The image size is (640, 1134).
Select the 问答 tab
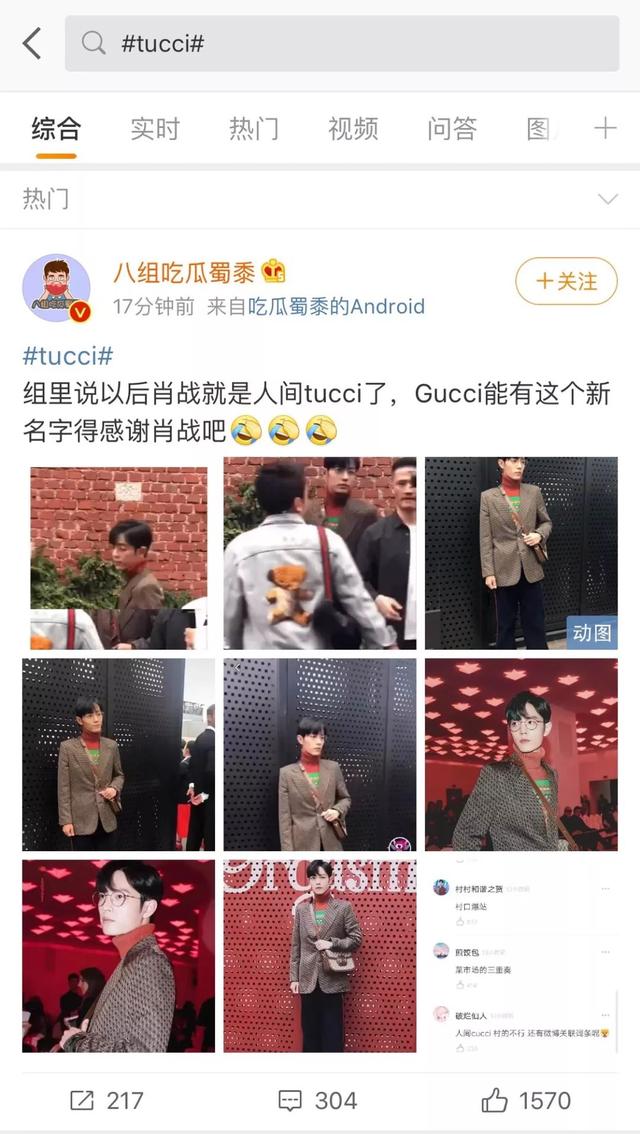[452, 129]
